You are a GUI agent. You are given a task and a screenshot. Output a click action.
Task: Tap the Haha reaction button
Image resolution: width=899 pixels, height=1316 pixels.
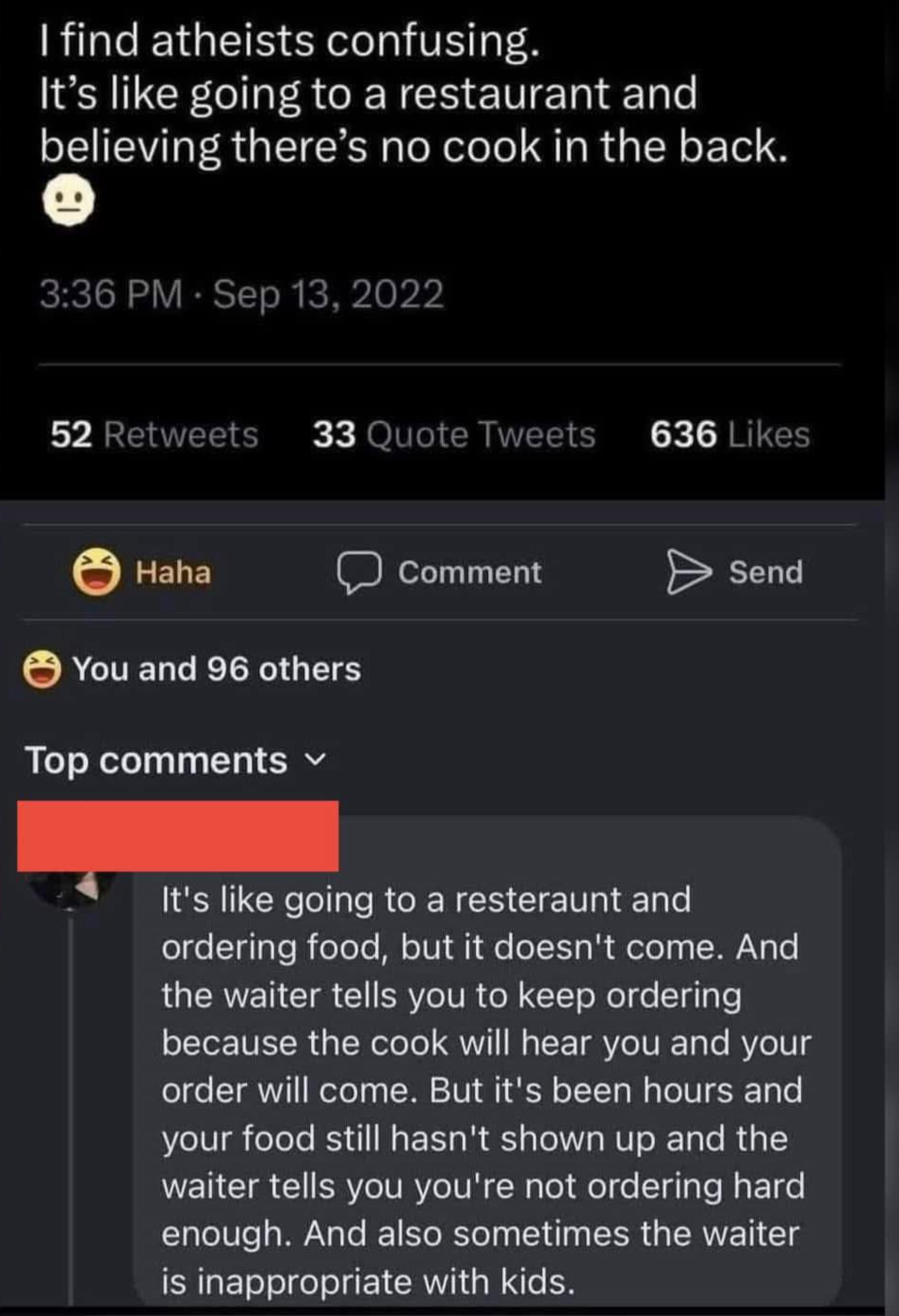point(143,572)
